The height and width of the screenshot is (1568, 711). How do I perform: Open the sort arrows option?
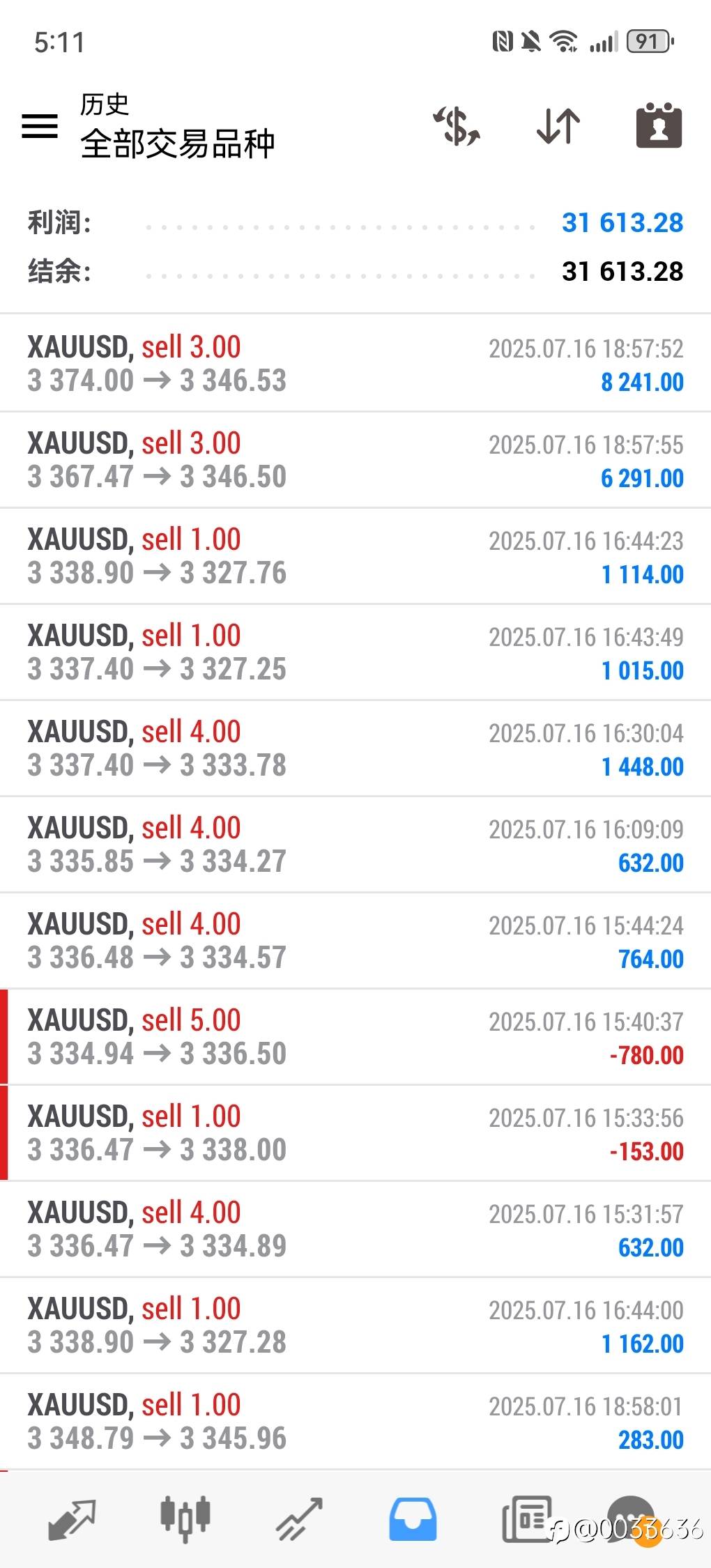click(x=558, y=126)
